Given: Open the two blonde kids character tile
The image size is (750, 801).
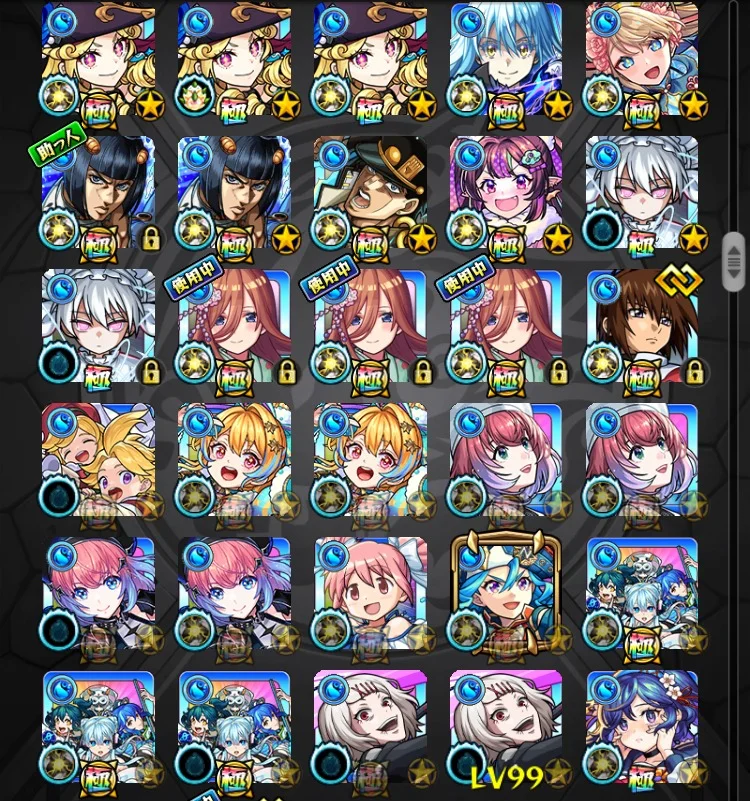Looking at the screenshot, I should [x=98, y=461].
